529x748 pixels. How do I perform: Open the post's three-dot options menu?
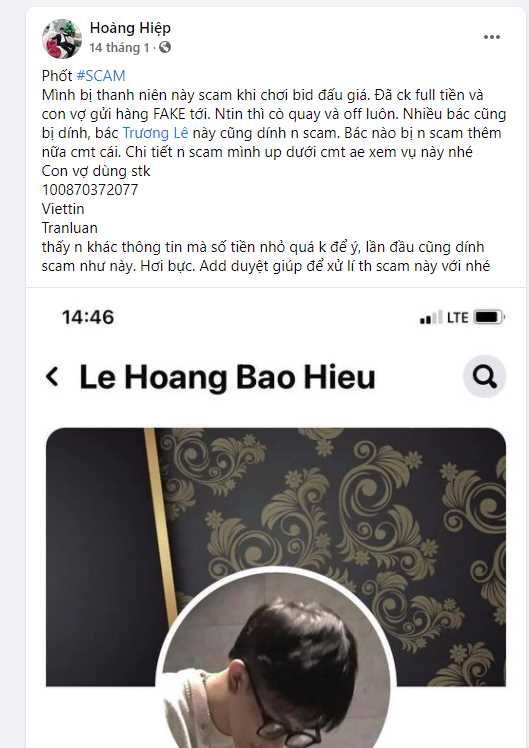pos(491,37)
